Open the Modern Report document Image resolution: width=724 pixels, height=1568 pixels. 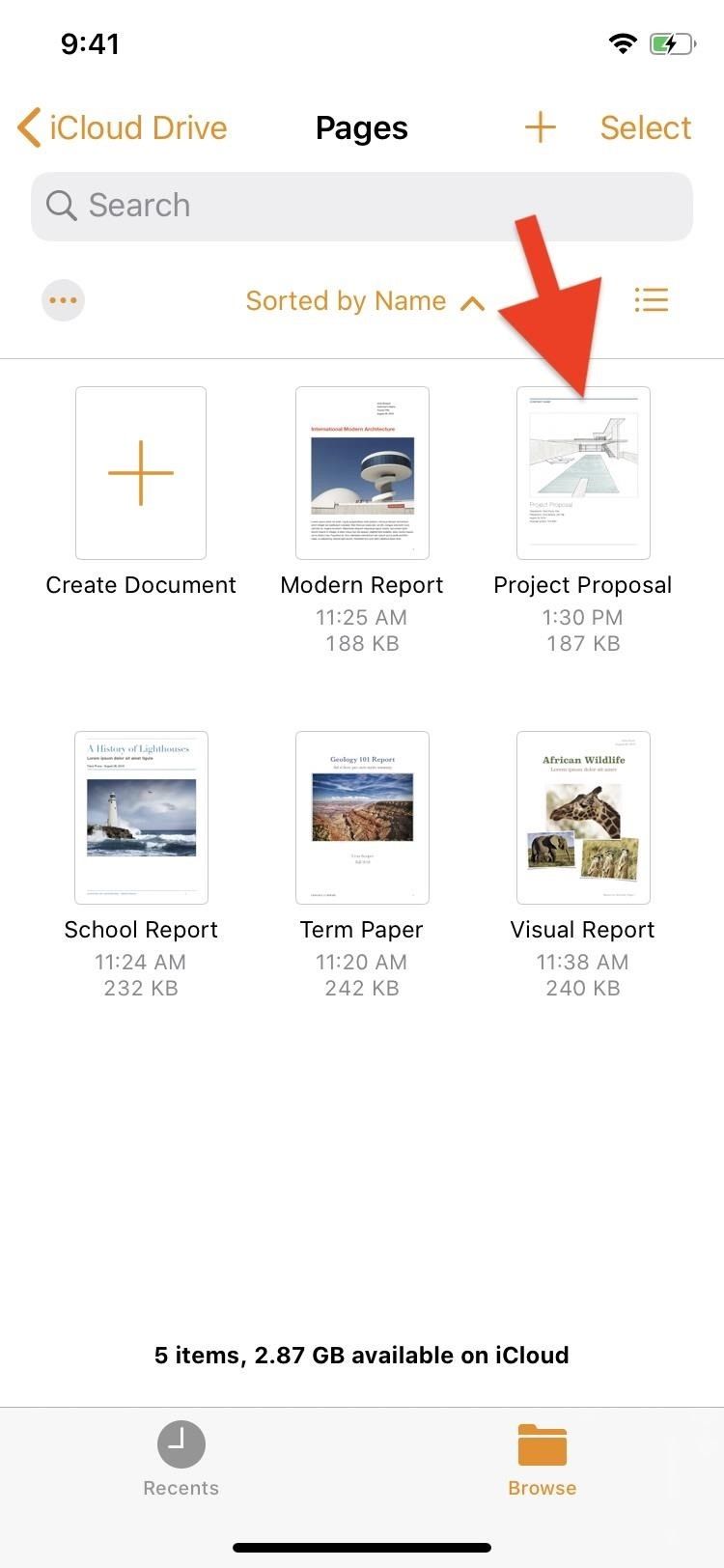click(x=362, y=473)
